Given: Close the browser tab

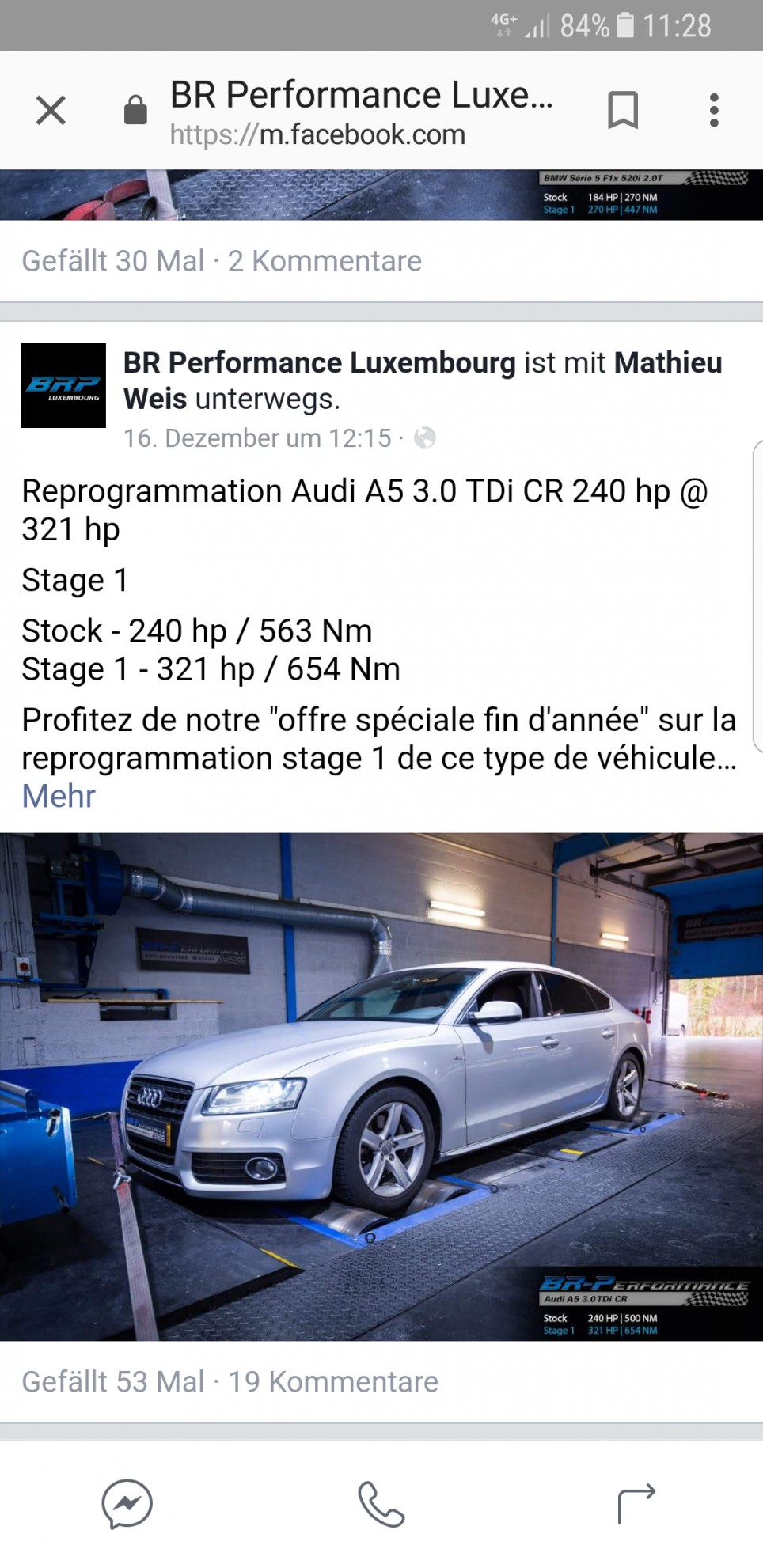Looking at the screenshot, I should [51, 110].
